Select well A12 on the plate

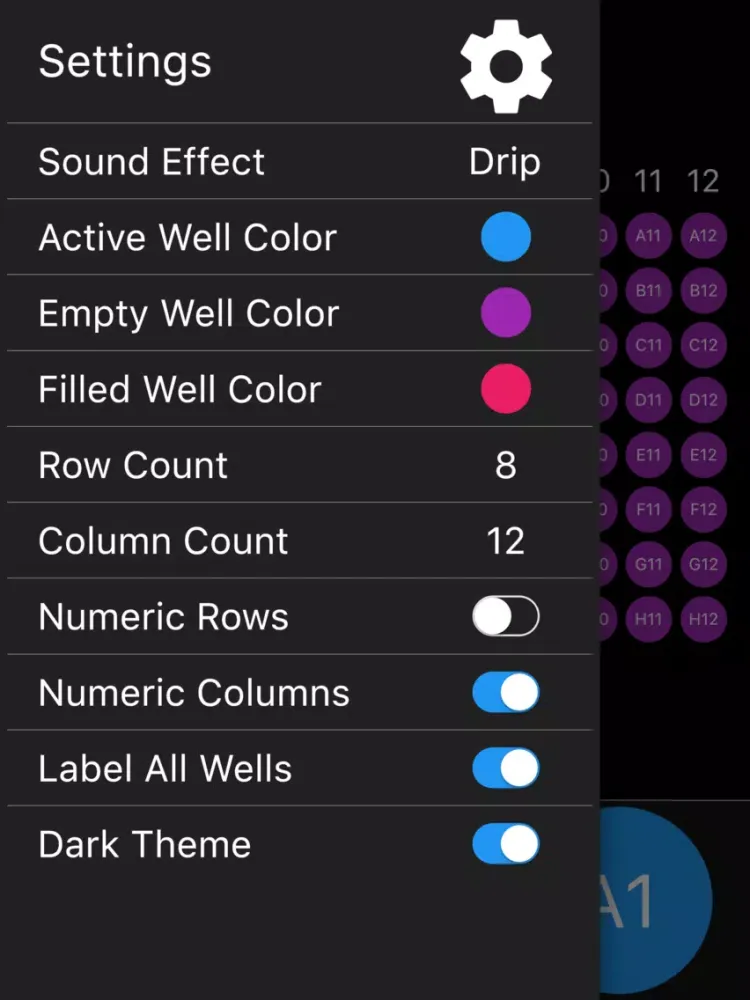coord(703,237)
